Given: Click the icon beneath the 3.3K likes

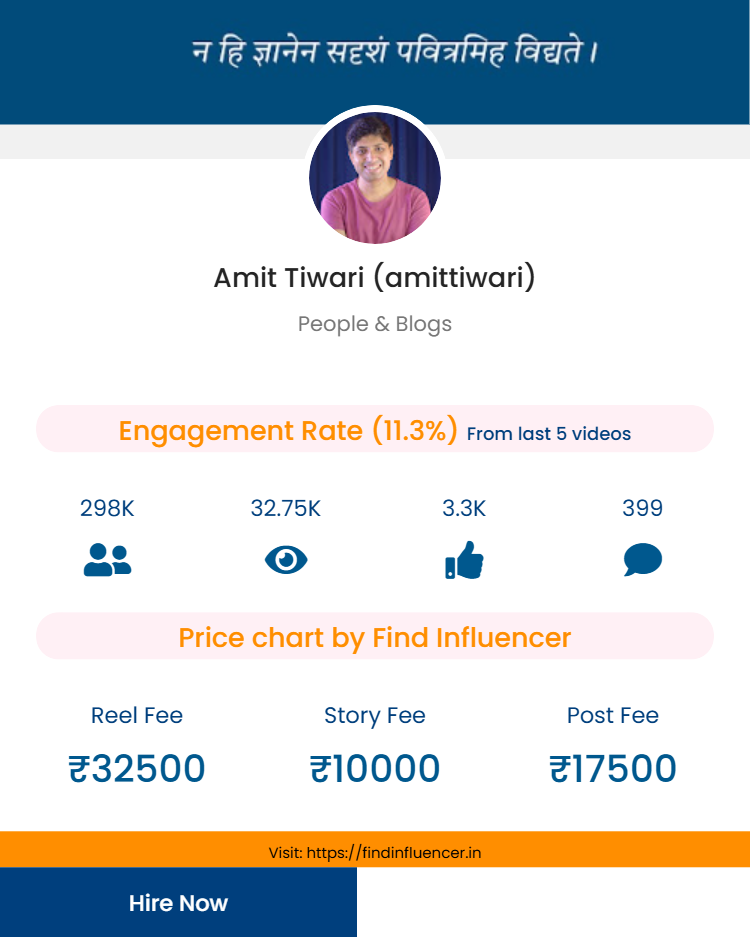Looking at the screenshot, I should [463, 560].
